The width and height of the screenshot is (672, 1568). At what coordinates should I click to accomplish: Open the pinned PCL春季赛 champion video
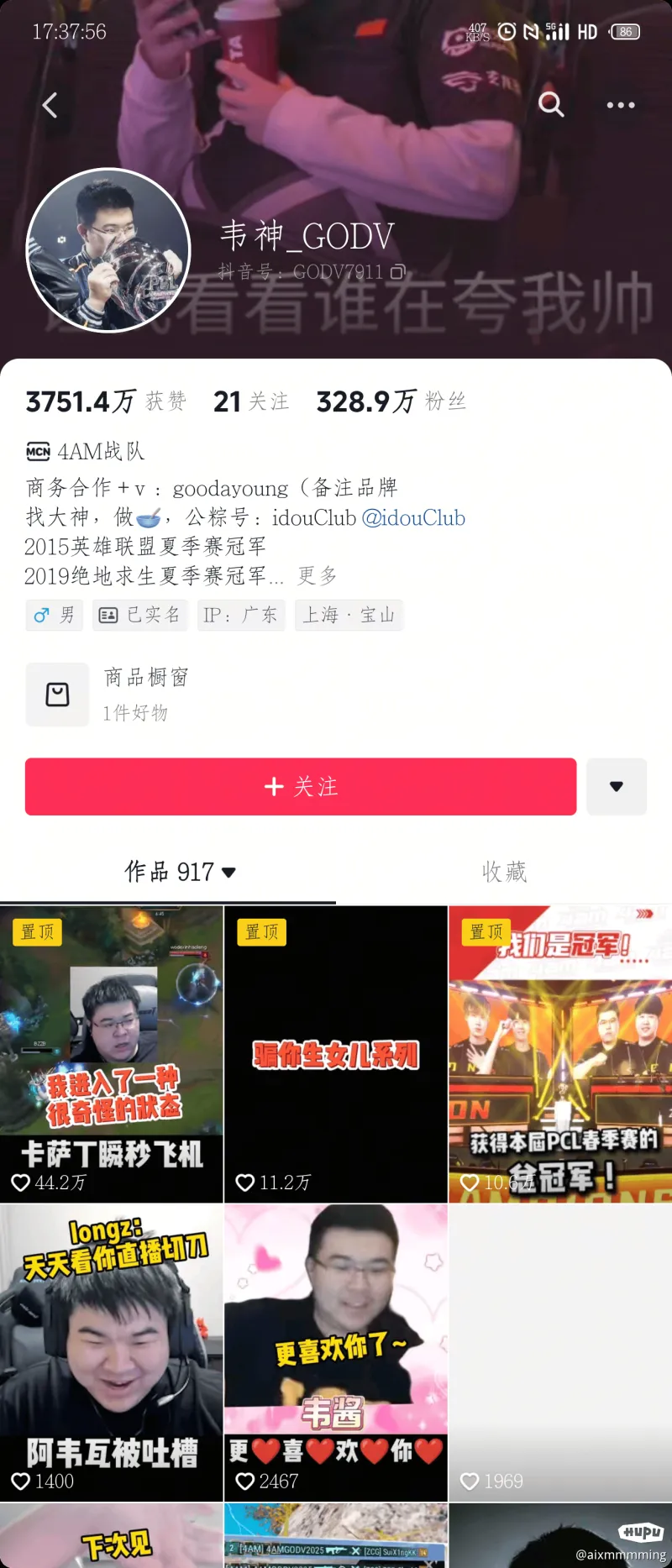click(x=559, y=1053)
